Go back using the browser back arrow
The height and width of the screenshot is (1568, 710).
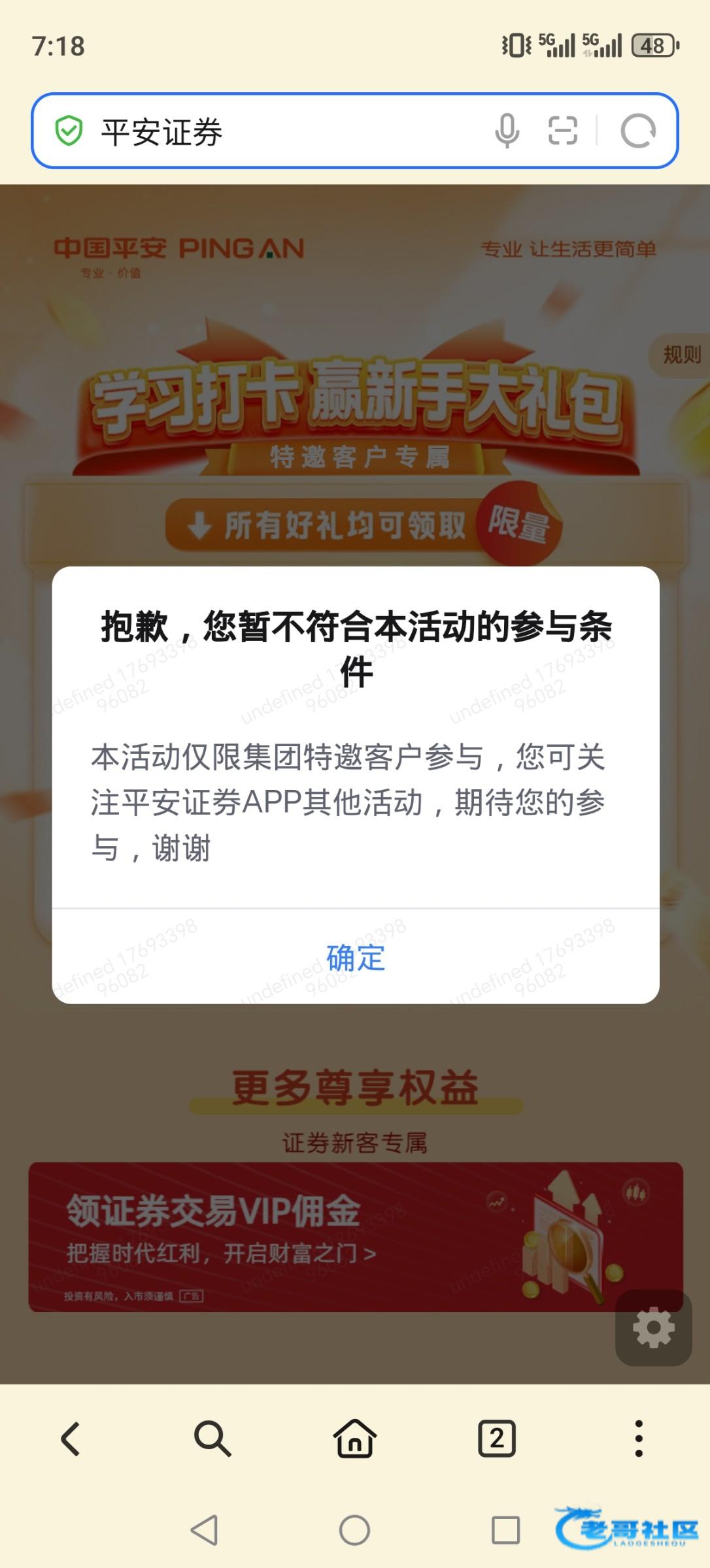(71, 1439)
